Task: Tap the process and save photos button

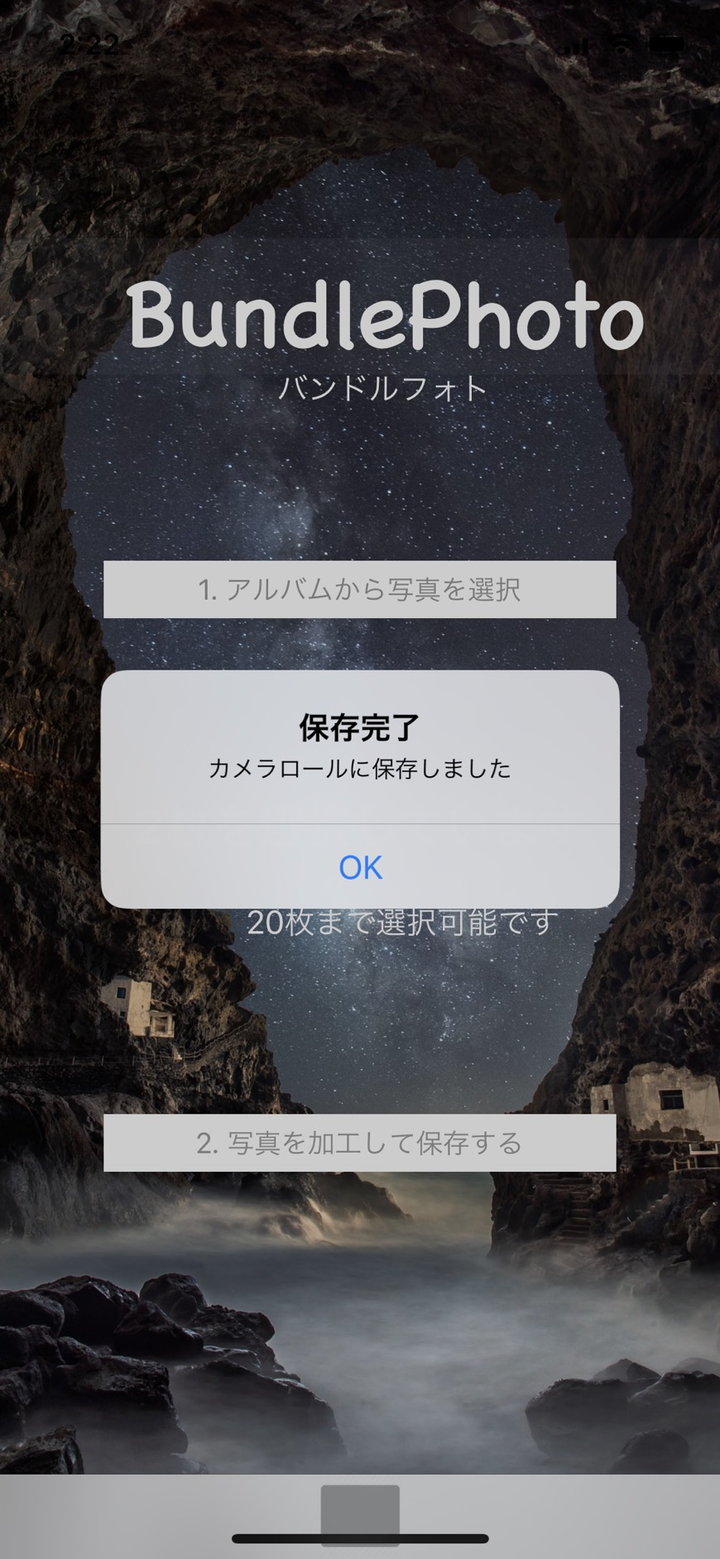Action: click(359, 1142)
